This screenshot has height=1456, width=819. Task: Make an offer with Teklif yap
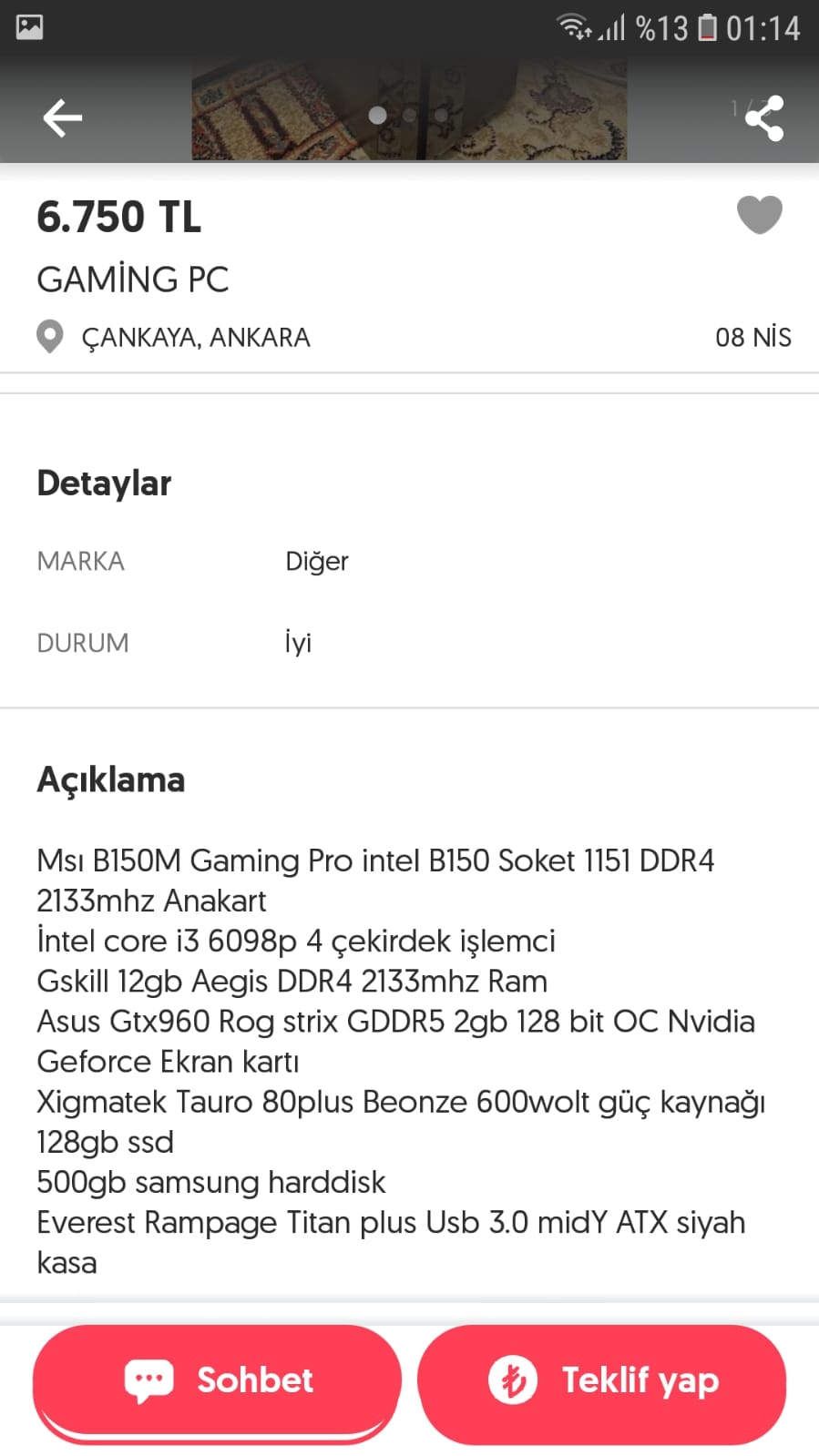coord(601,1381)
